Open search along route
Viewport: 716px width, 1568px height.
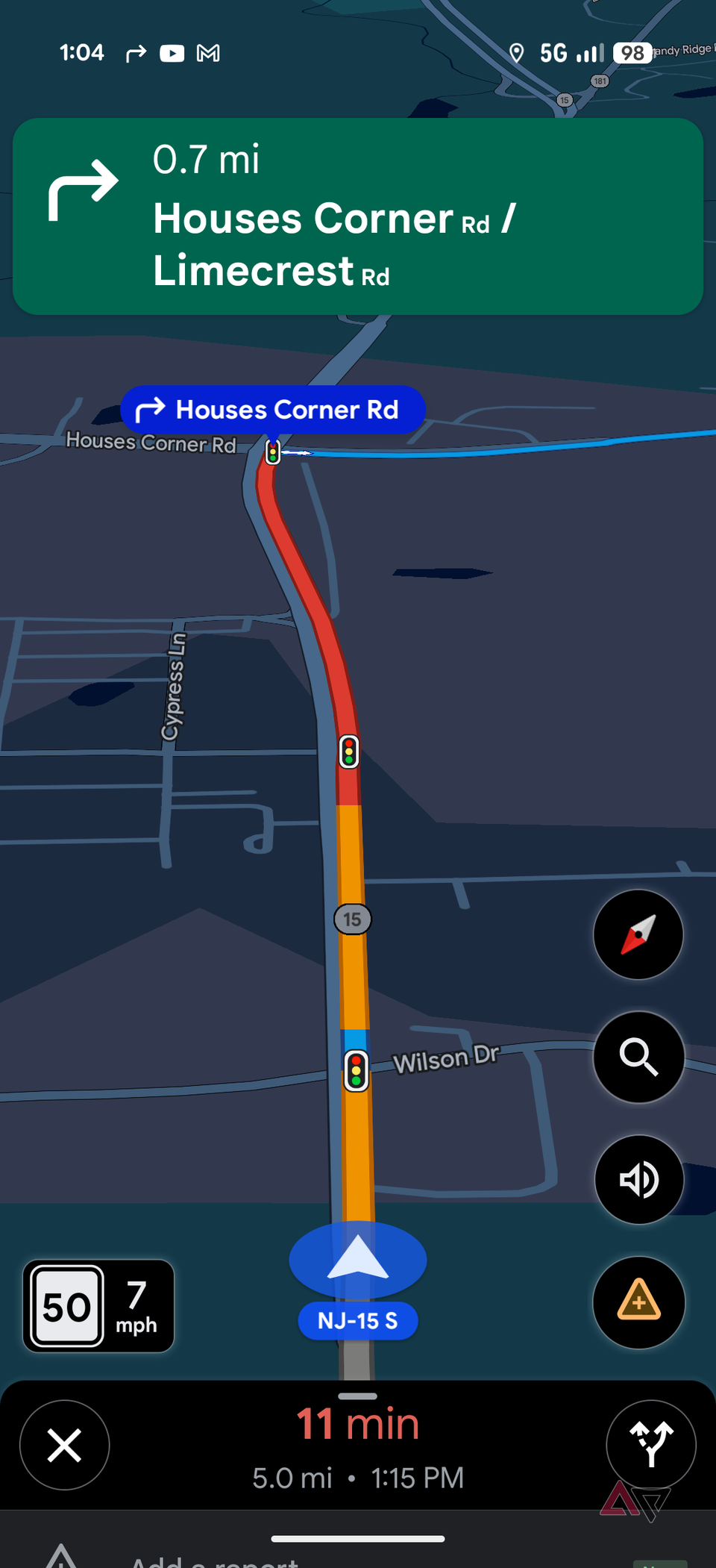coord(638,1058)
